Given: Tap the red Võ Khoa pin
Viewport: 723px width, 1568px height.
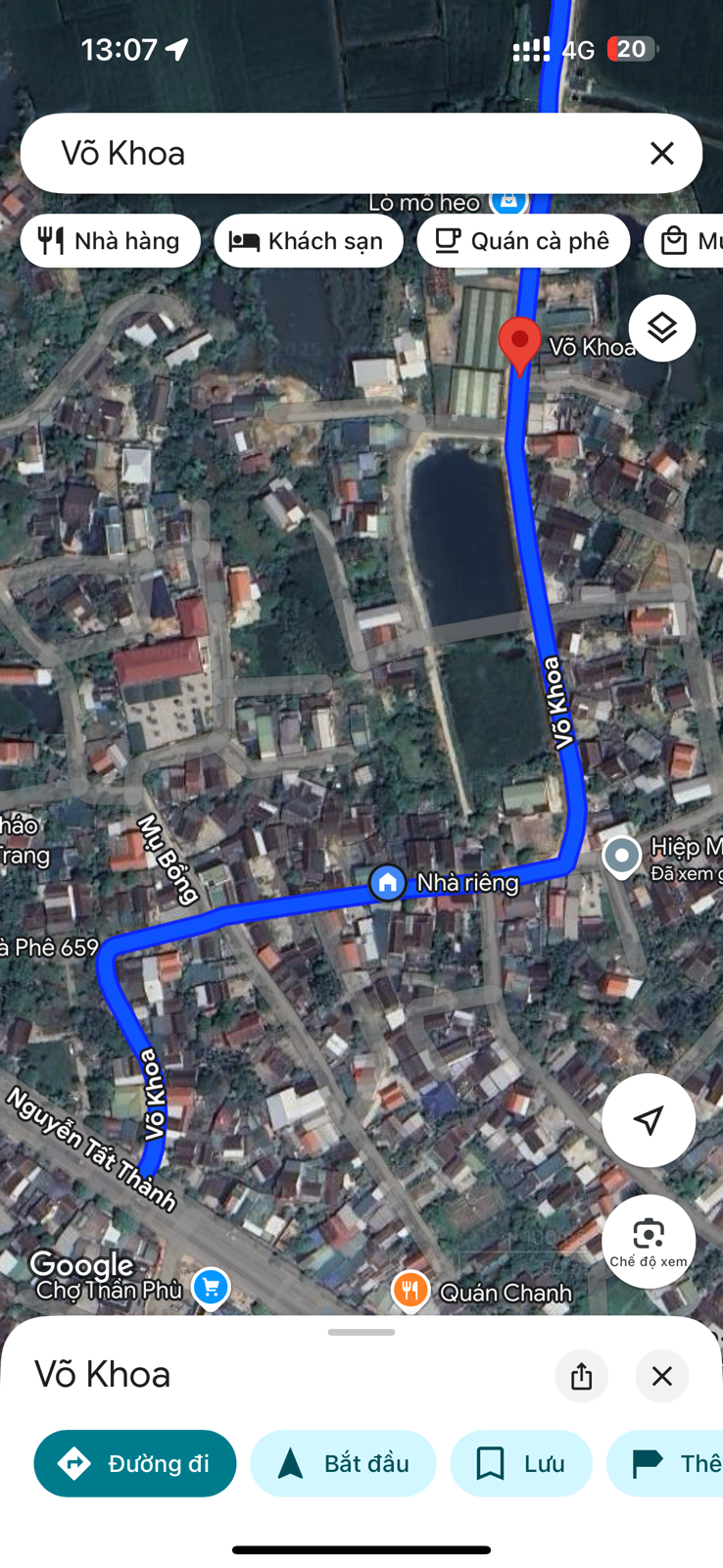Looking at the screenshot, I should pyautogui.click(x=519, y=343).
